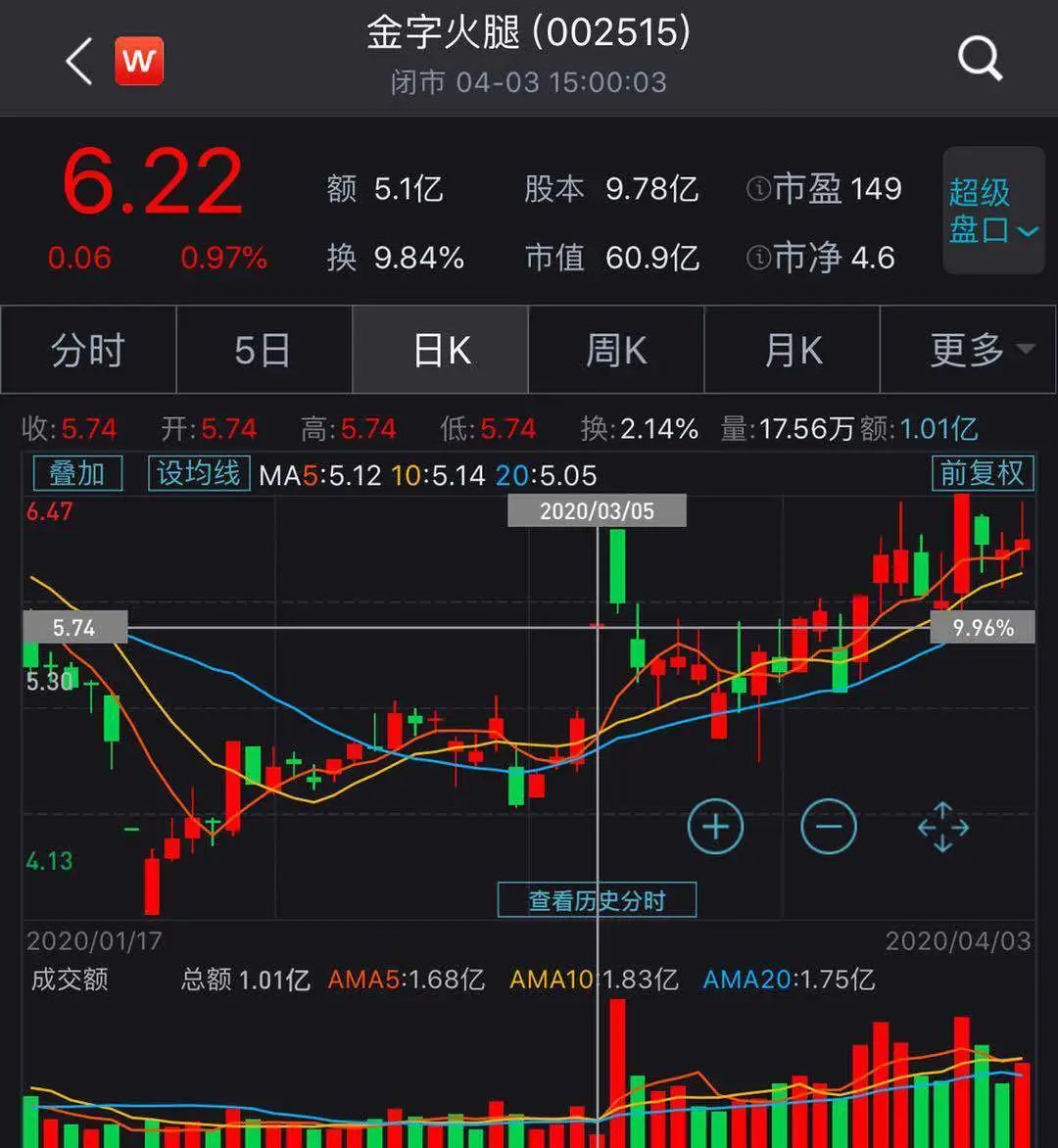
Task: Switch to the 周K chart tab
Action: 616,350
